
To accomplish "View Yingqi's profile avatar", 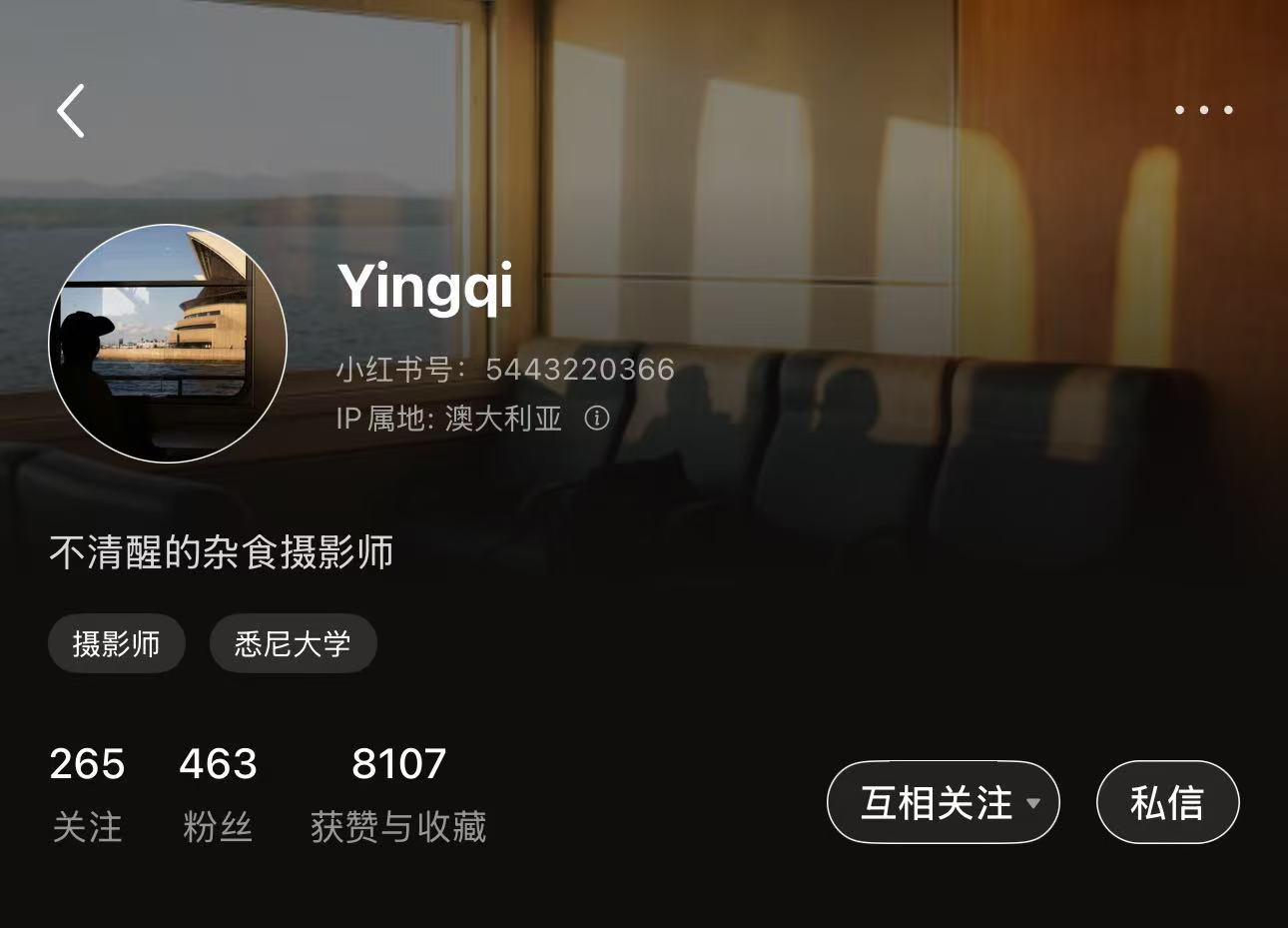I will pyautogui.click(x=168, y=344).
